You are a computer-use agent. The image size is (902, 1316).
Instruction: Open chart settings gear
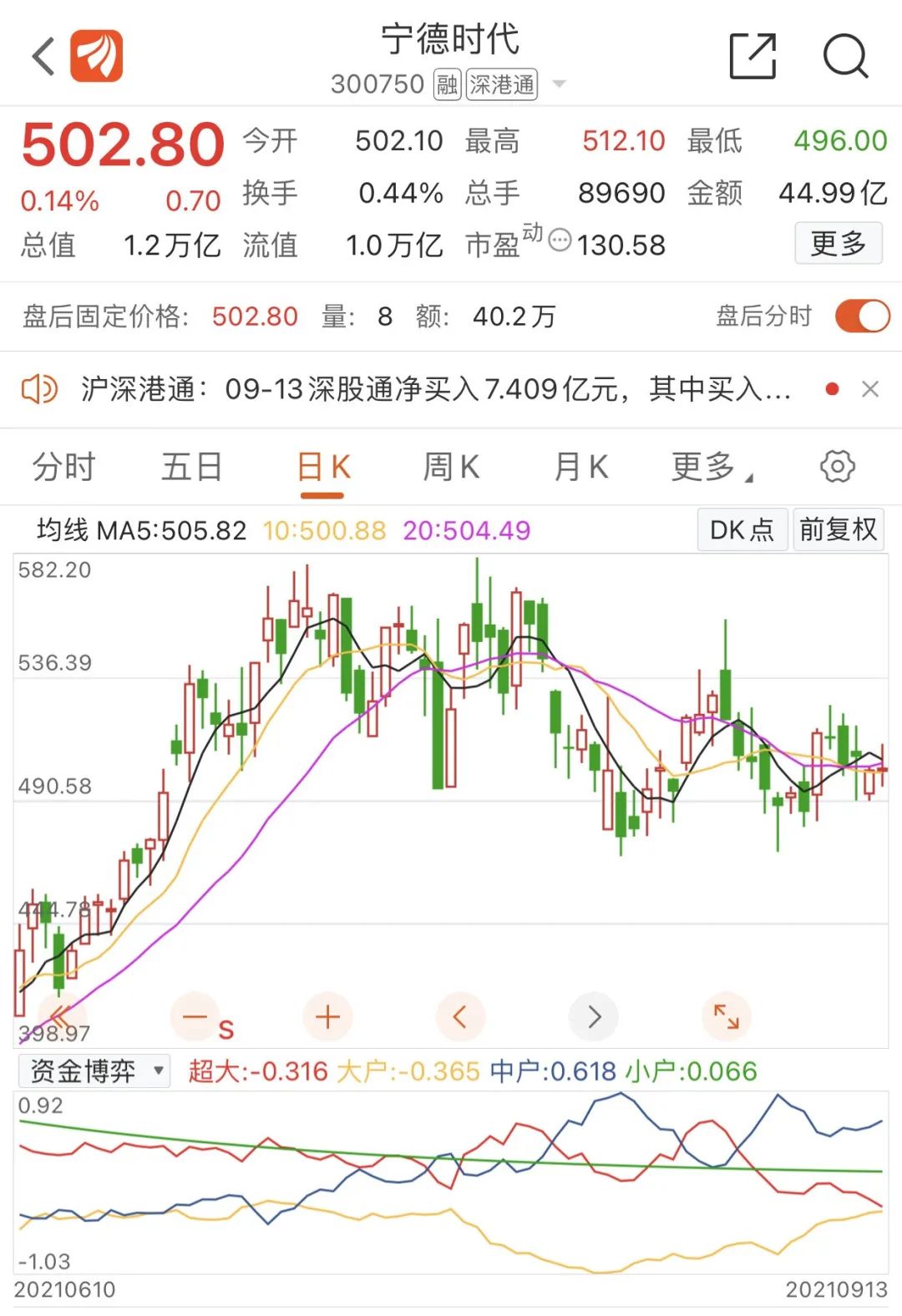[x=837, y=467]
